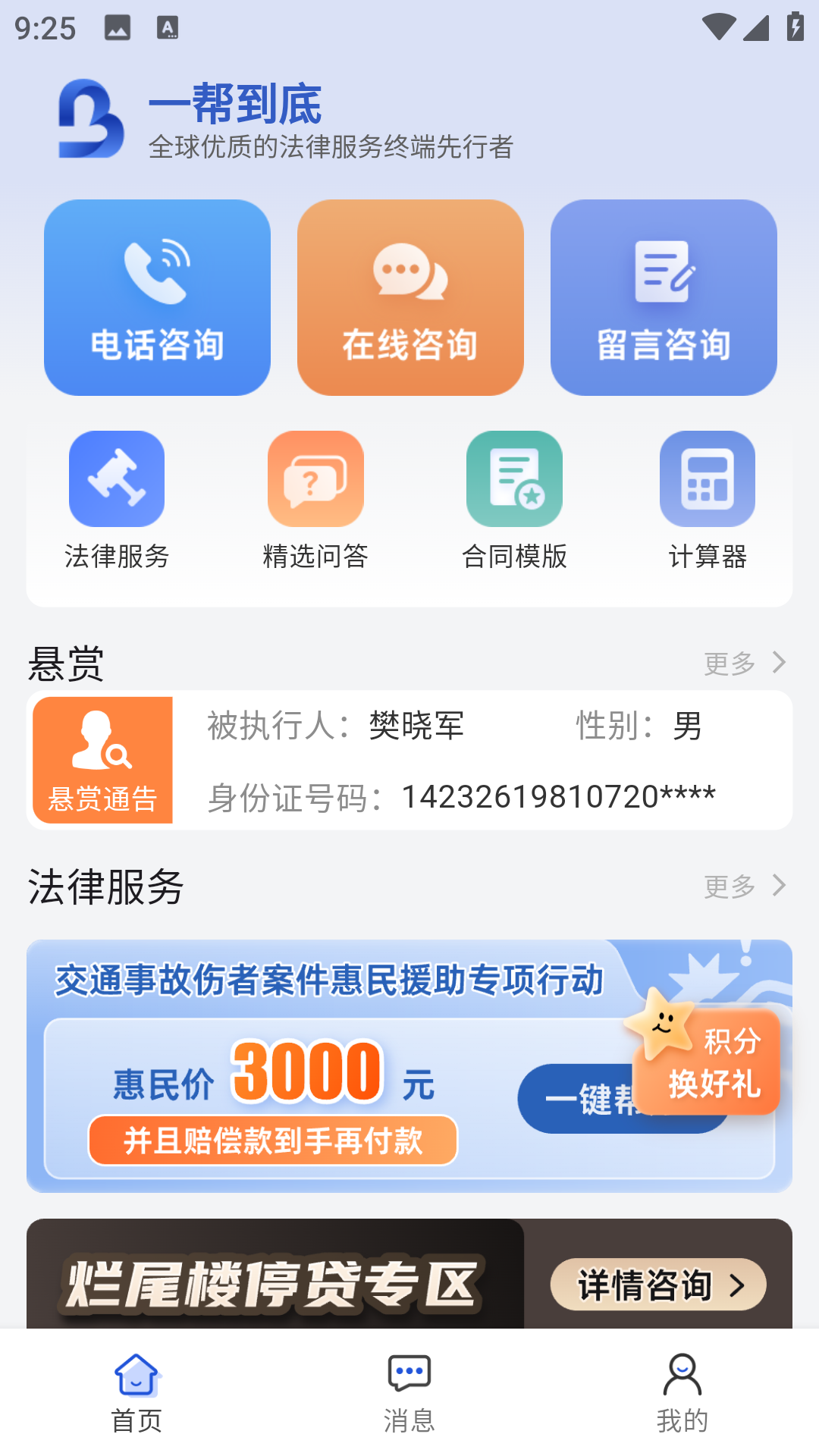Image resolution: width=819 pixels, height=1456 pixels.
Task: Switch to the 消息 tab
Action: [409, 1392]
